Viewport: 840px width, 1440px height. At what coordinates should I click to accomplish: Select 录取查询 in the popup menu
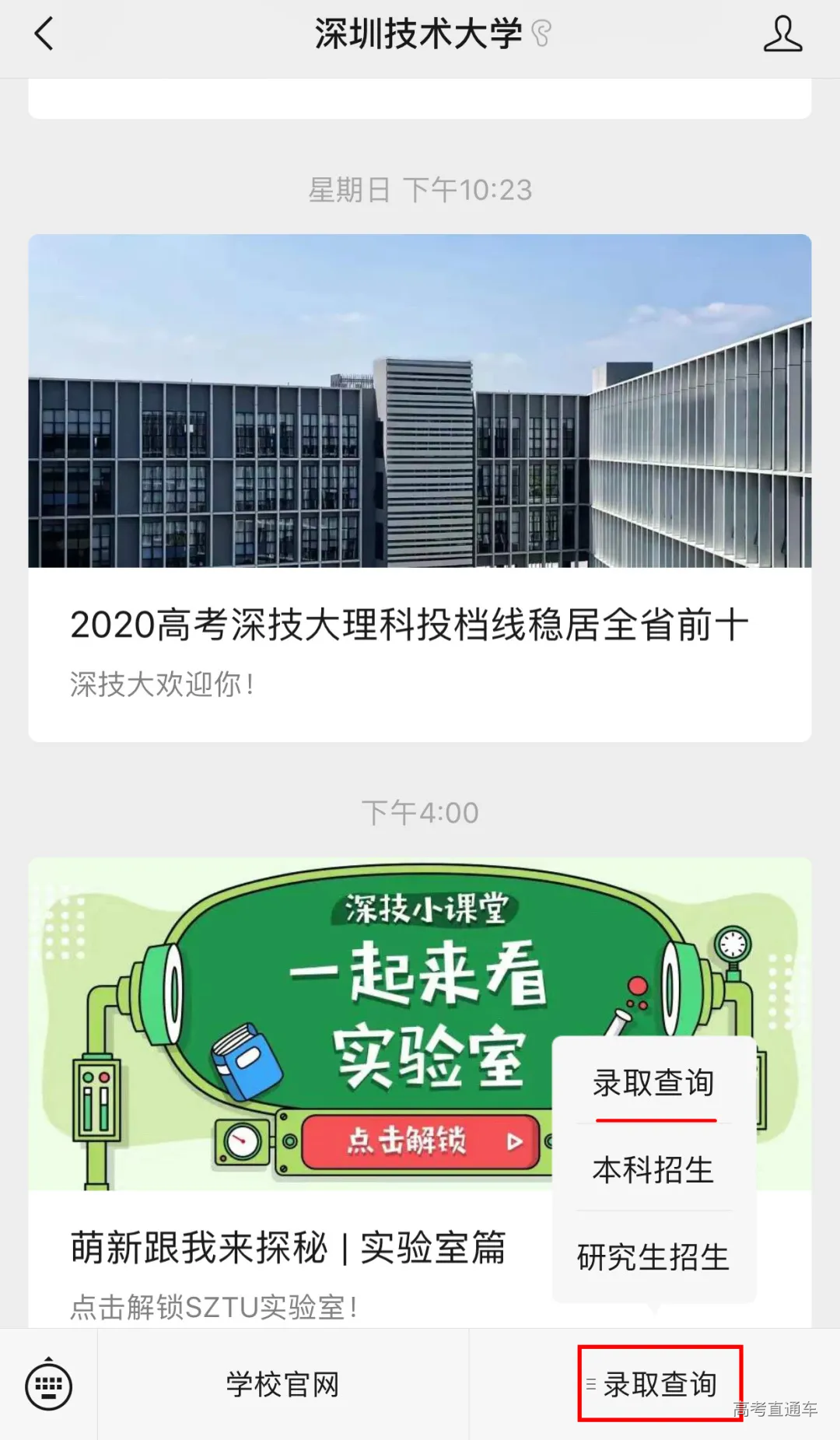(653, 1083)
